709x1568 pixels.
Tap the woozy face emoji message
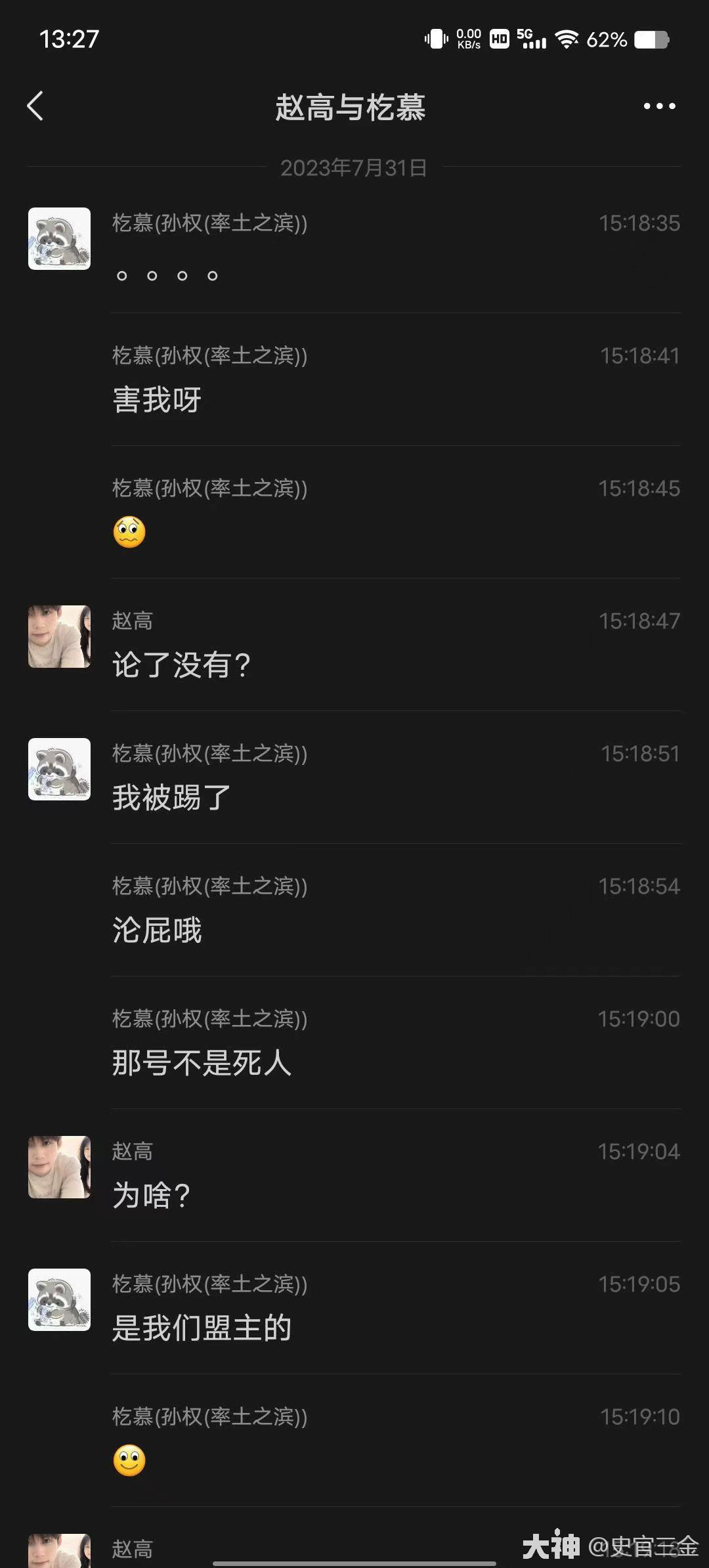pos(129,533)
